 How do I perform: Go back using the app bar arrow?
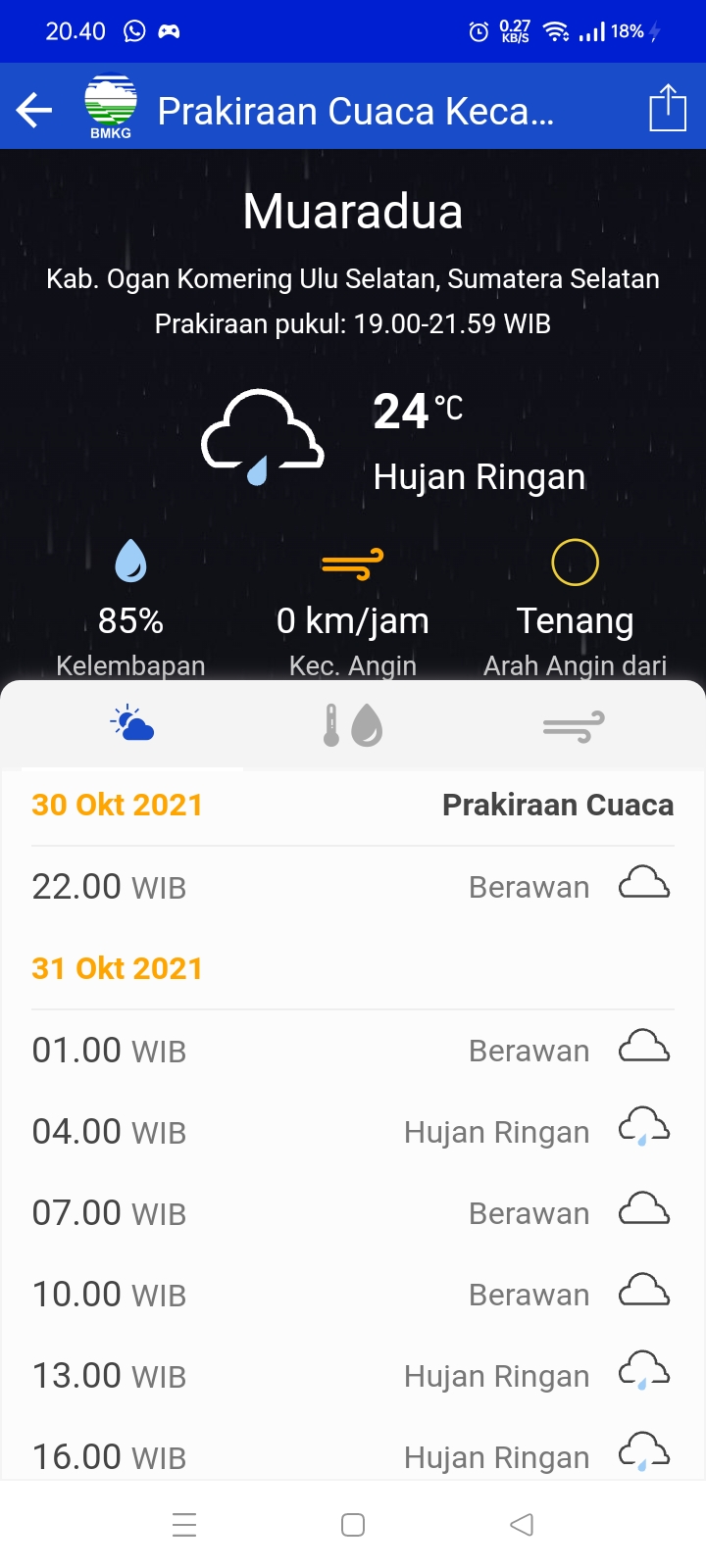(34, 110)
